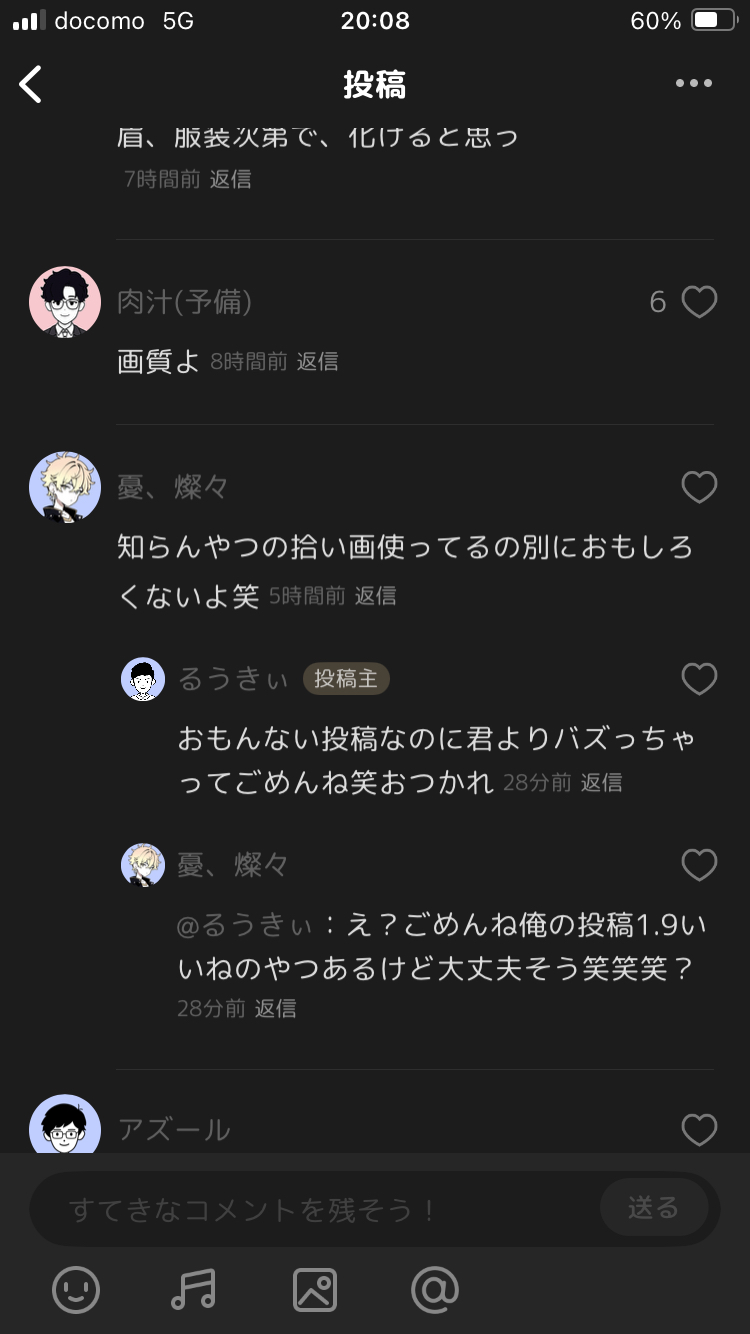Reply to 憂、燦々's comment from 5時間前
The image size is (750, 1334).
coord(375,596)
